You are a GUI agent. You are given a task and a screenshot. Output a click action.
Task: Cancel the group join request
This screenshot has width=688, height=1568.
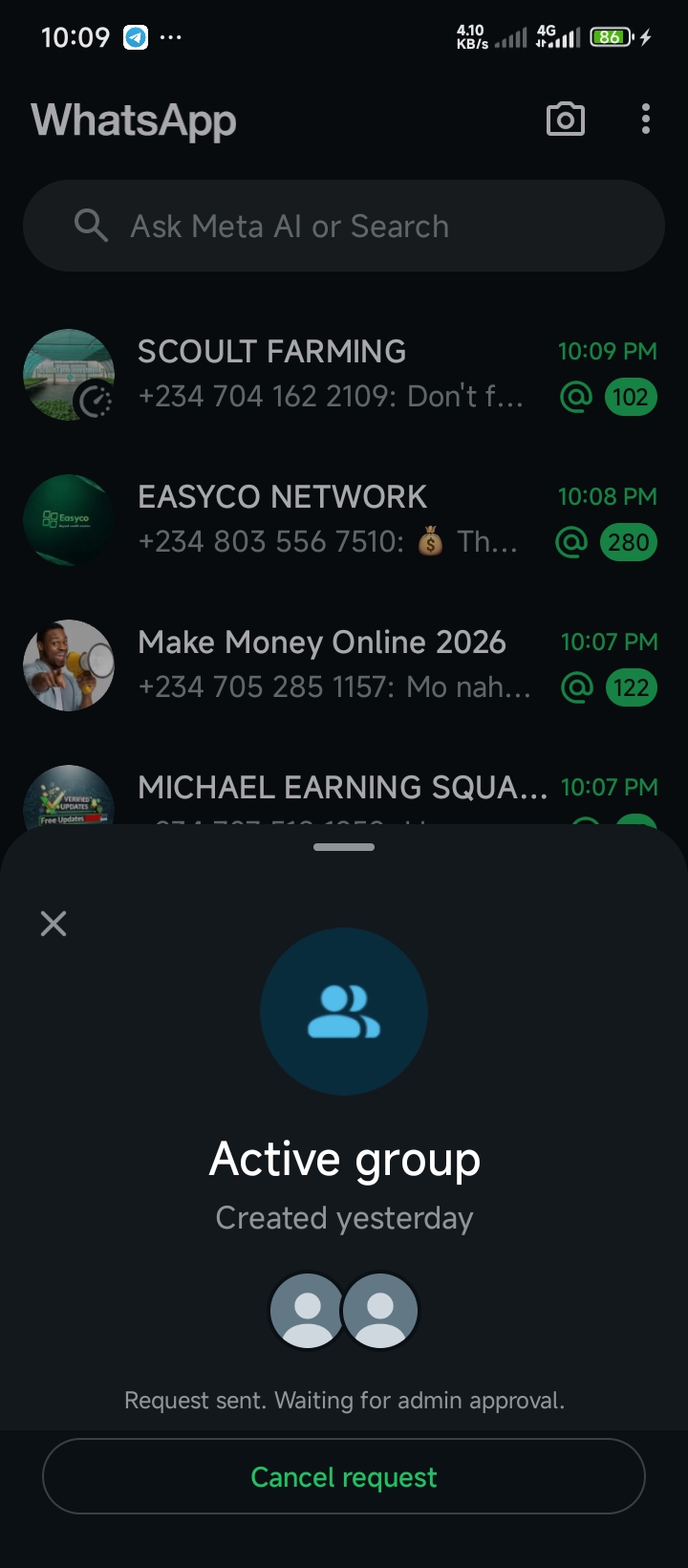click(344, 1476)
